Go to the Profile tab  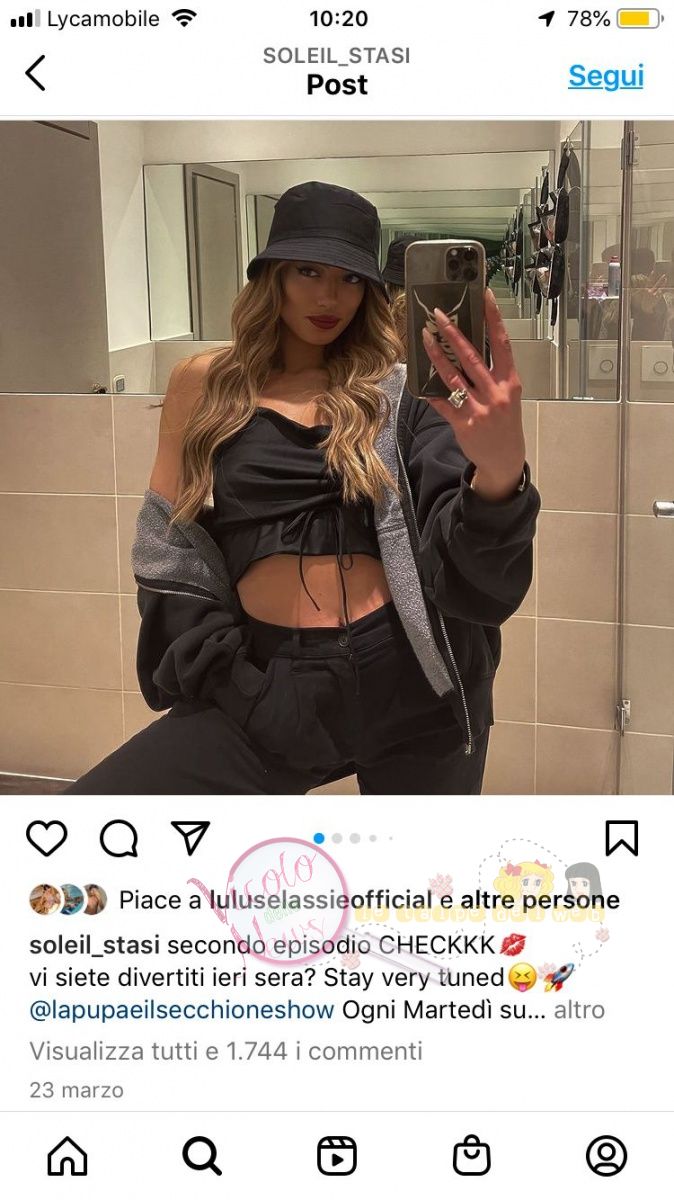[x=606, y=1156]
